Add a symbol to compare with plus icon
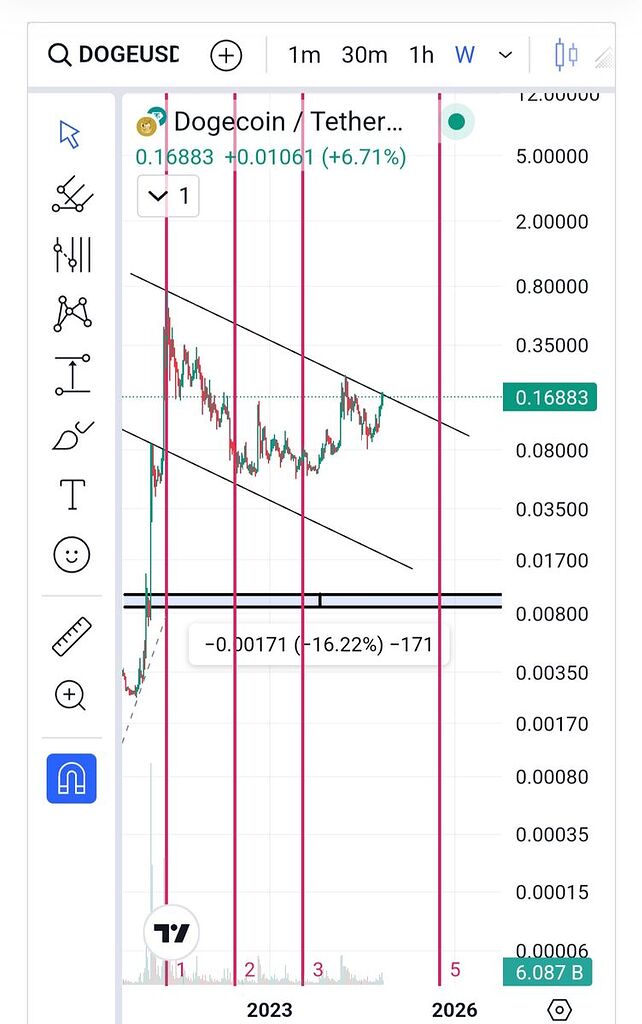642x1024 pixels. (227, 55)
